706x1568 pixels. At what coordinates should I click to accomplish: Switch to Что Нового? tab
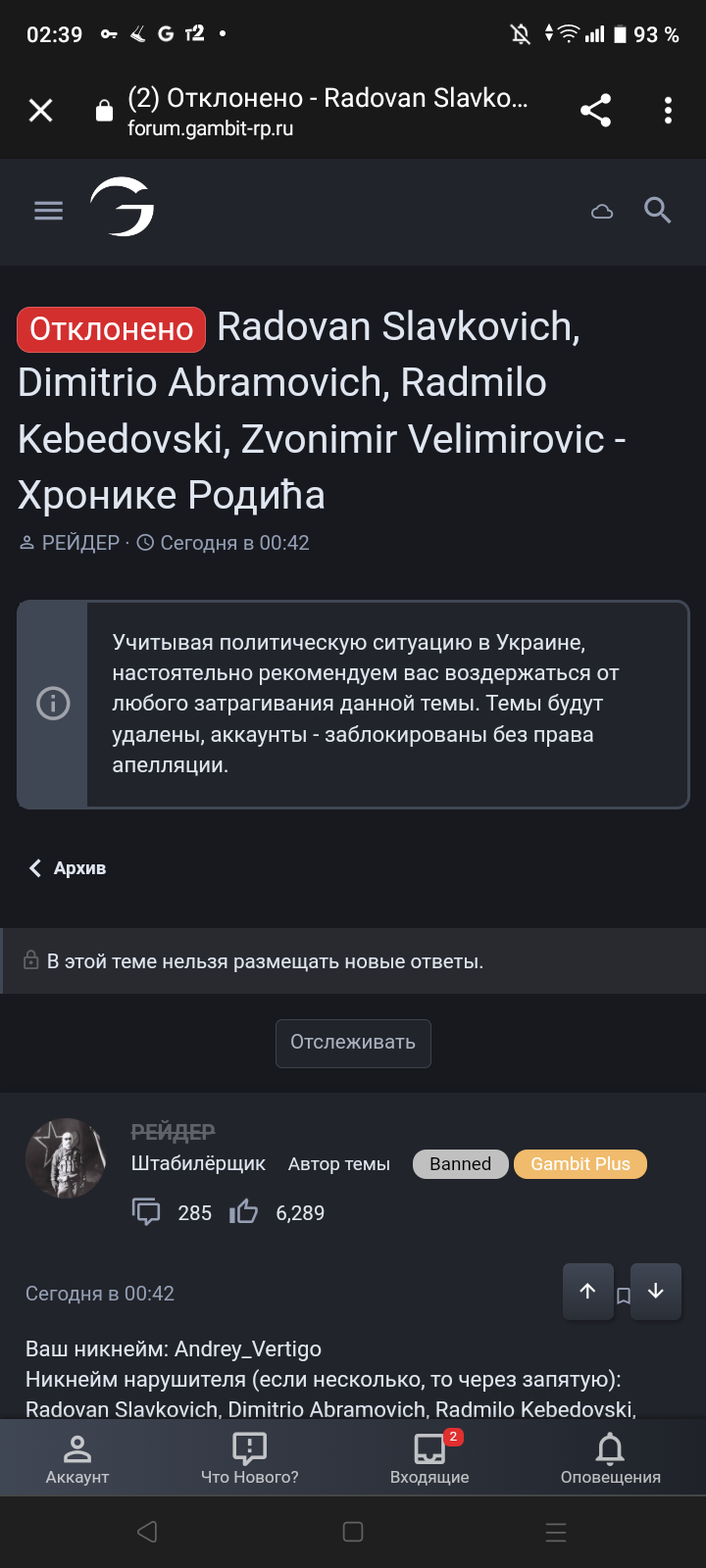[x=250, y=1458]
